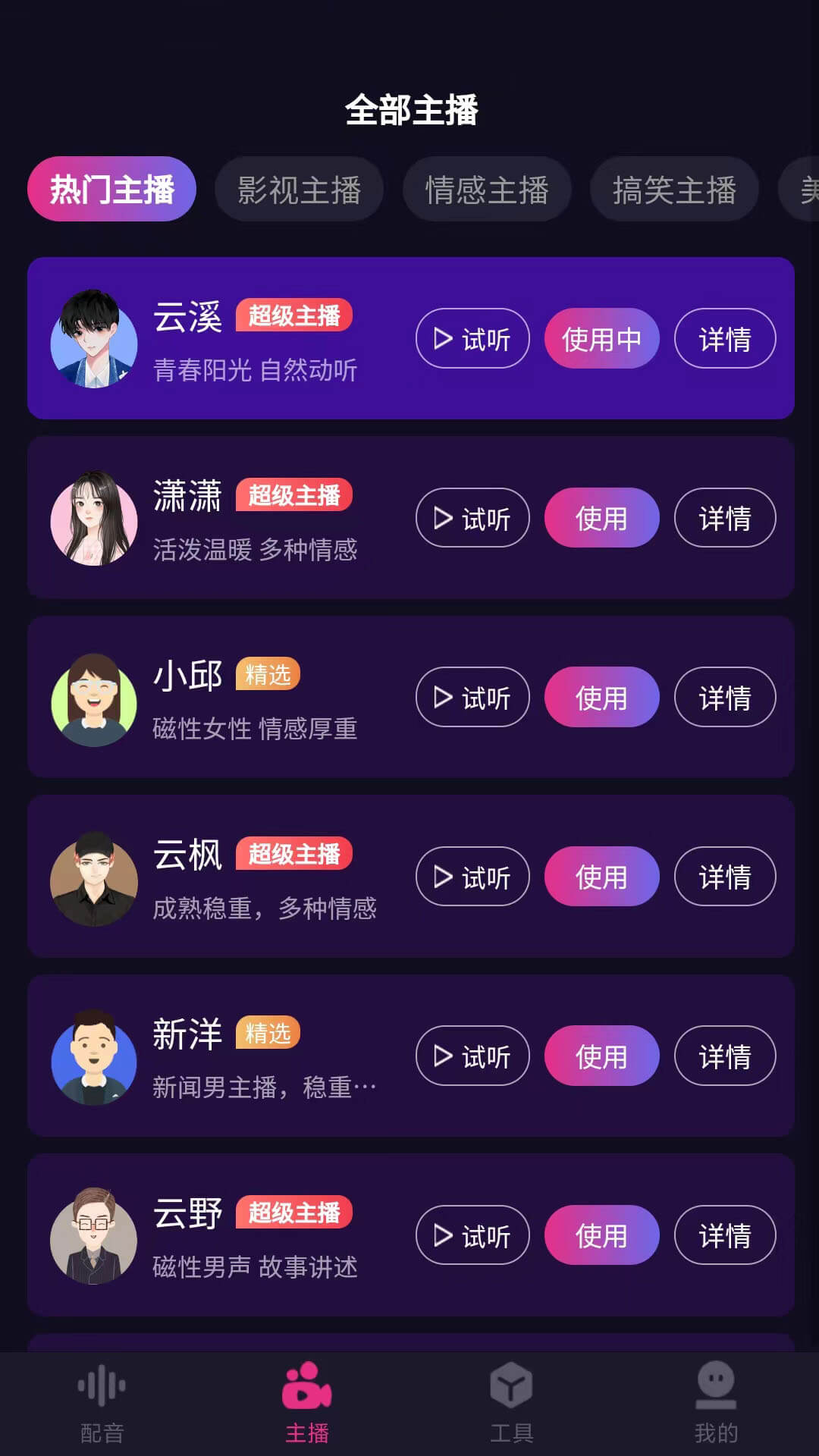Play 试听 for 新洋
The height and width of the screenshot is (1456, 819).
click(x=472, y=1056)
